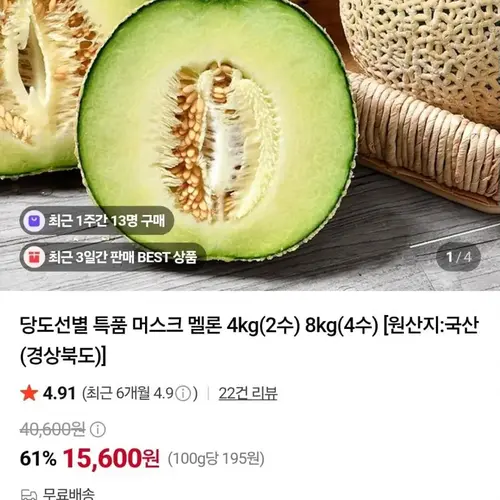Open the 22건 리뷰 reviews link

[248, 393]
